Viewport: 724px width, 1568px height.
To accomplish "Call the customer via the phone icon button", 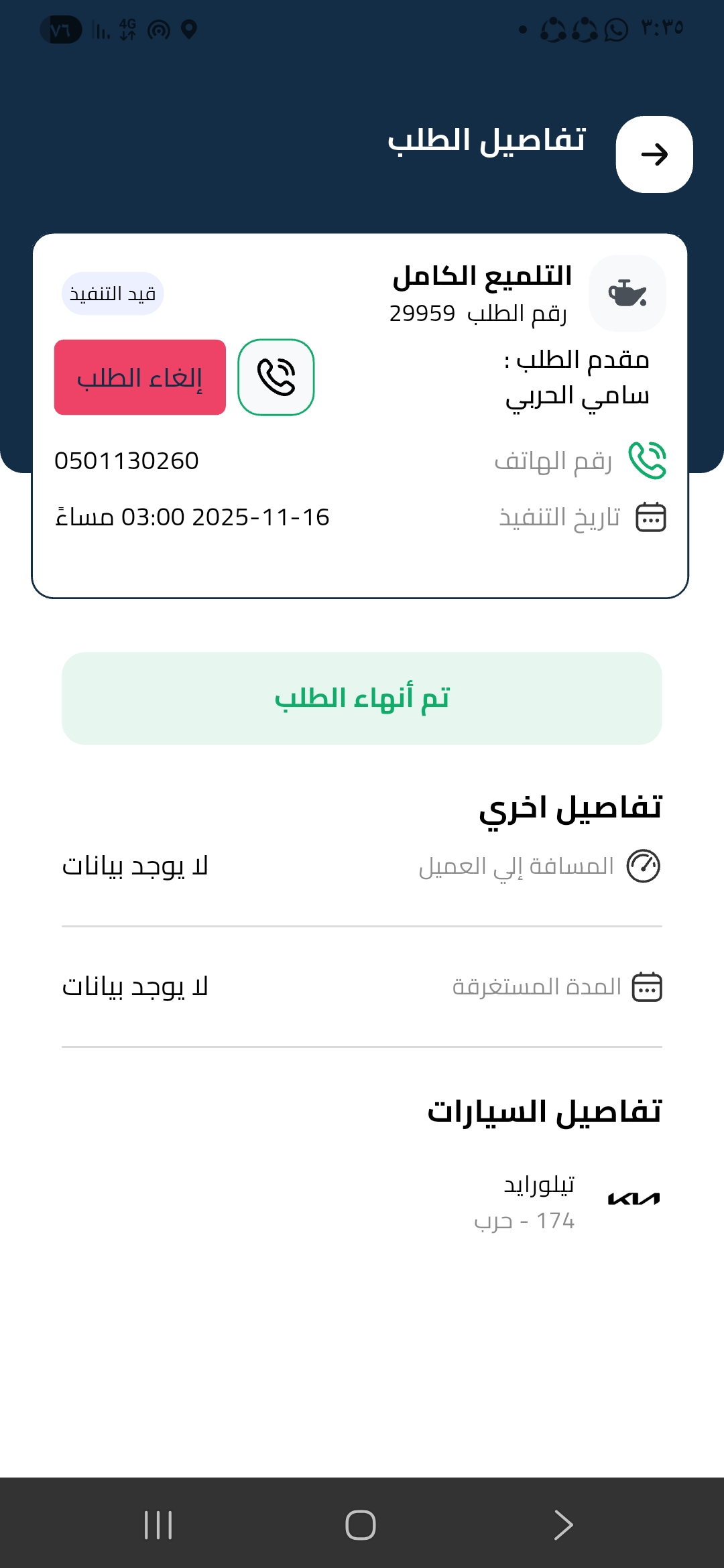I will pos(276,377).
